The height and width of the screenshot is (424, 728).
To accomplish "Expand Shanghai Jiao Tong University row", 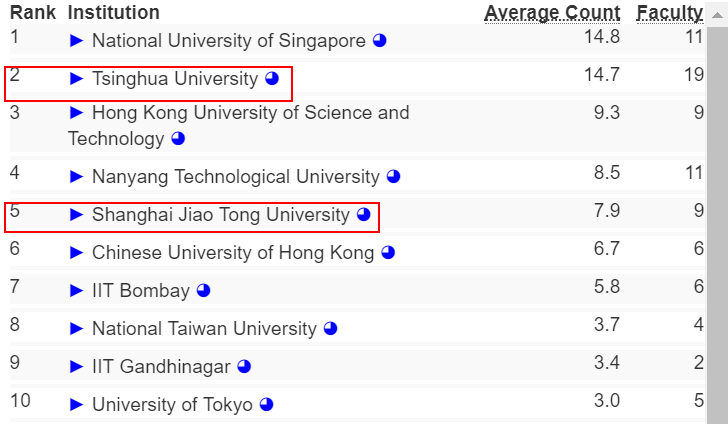I will coord(77,215).
